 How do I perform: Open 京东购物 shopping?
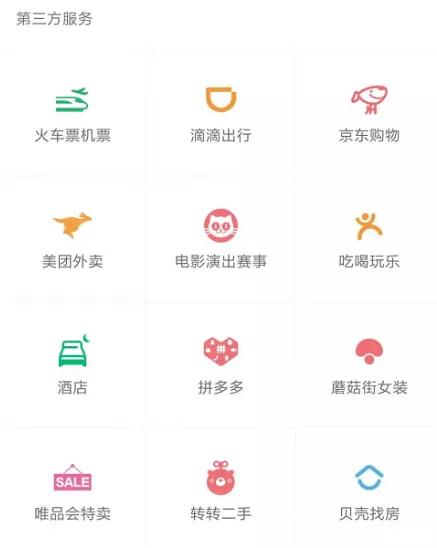[x=369, y=115]
